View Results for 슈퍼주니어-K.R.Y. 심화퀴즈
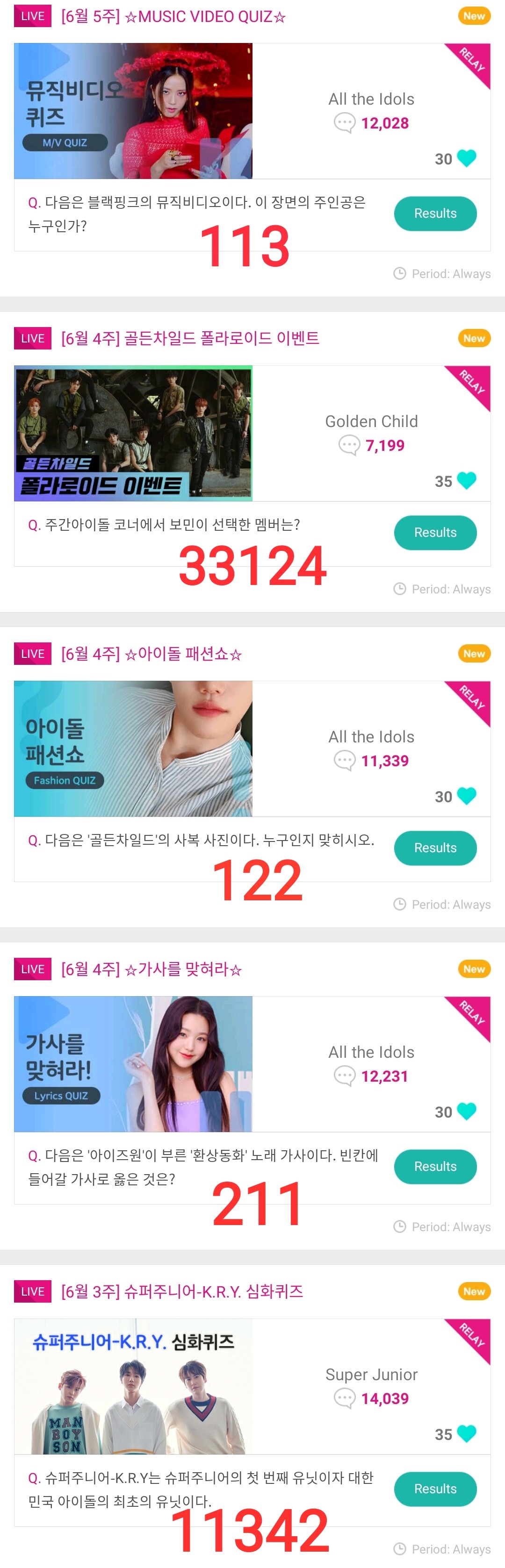Image resolution: width=505 pixels, height=1568 pixels. [x=435, y=1489]
